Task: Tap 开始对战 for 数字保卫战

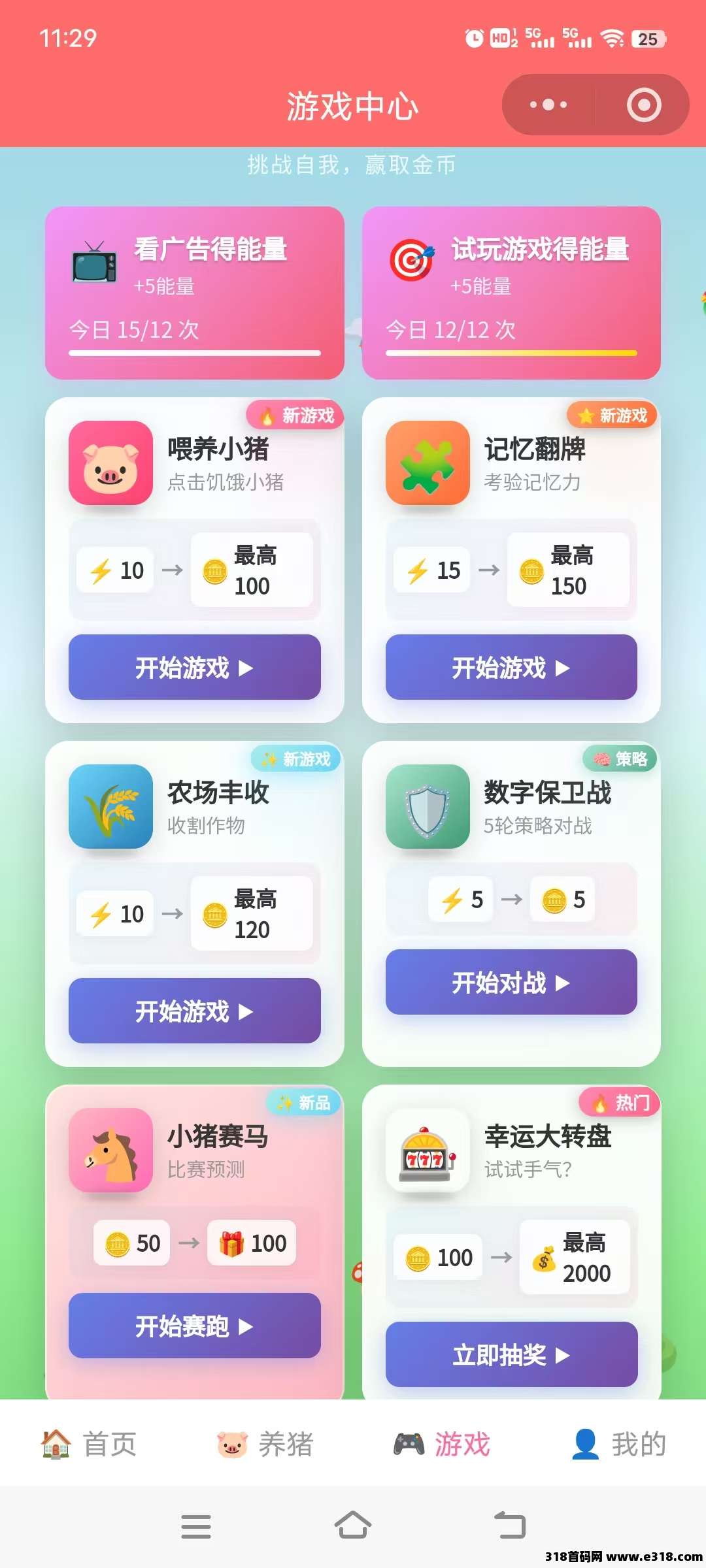Action: click(511, 982)
